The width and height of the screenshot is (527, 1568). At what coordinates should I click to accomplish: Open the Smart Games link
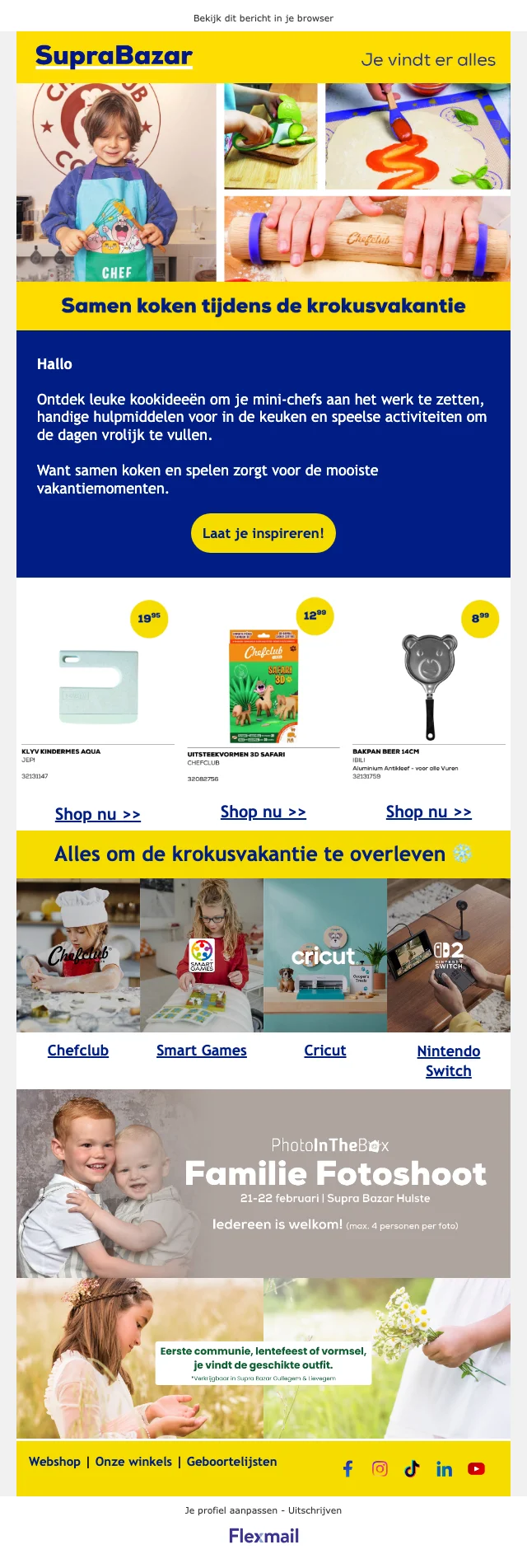[x=202, y=1051]
